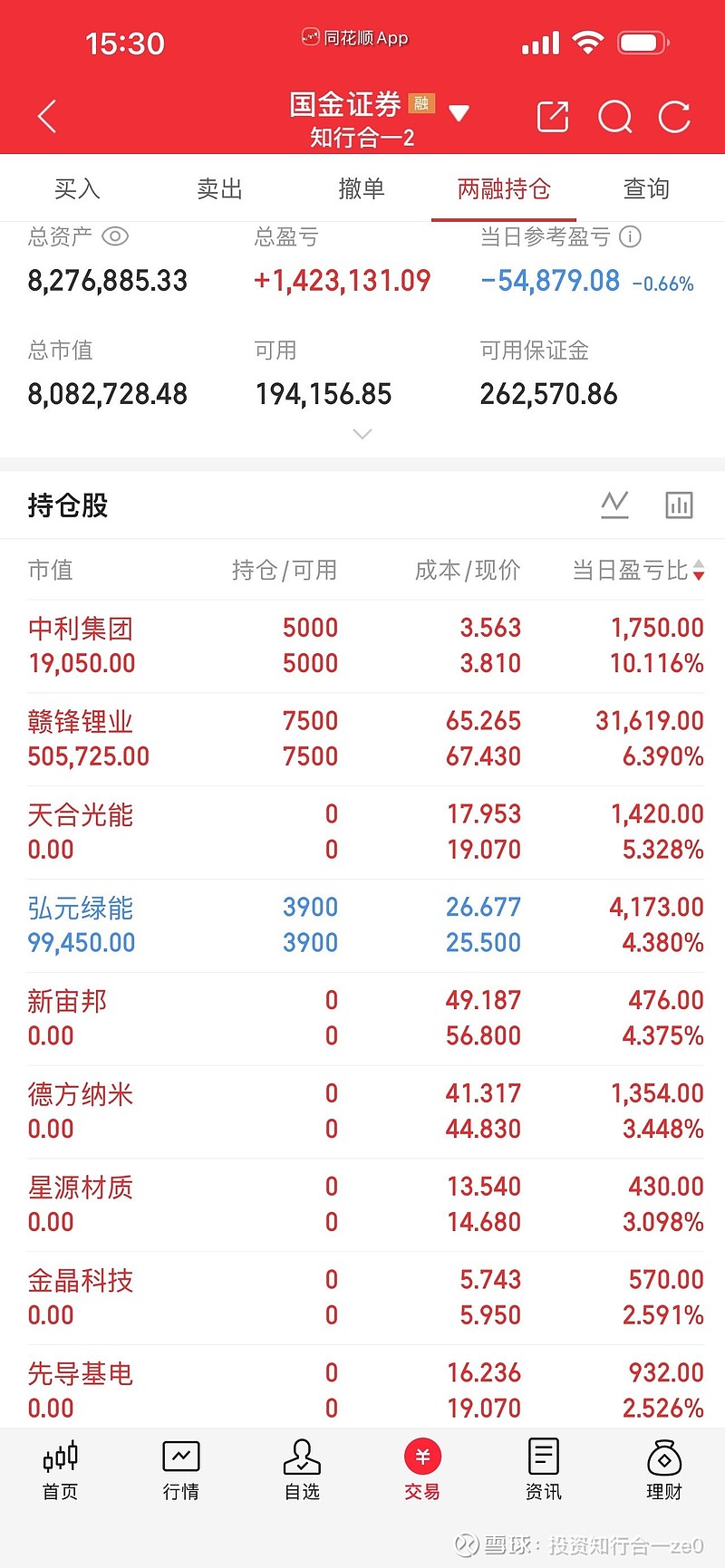The height and width of the screenshot is (1568, 725).
Task: Go to the 首页 tab
Action: coord(60,1470)
